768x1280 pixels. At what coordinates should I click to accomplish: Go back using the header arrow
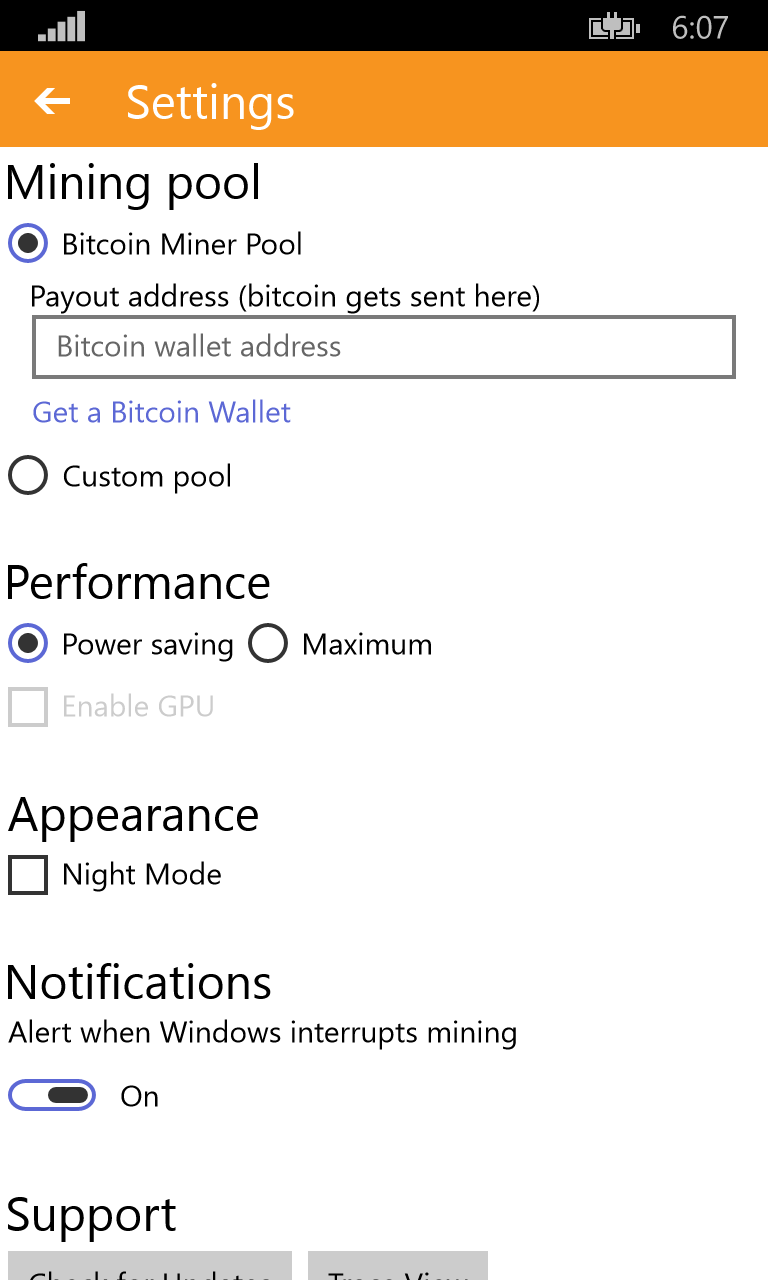52,101
